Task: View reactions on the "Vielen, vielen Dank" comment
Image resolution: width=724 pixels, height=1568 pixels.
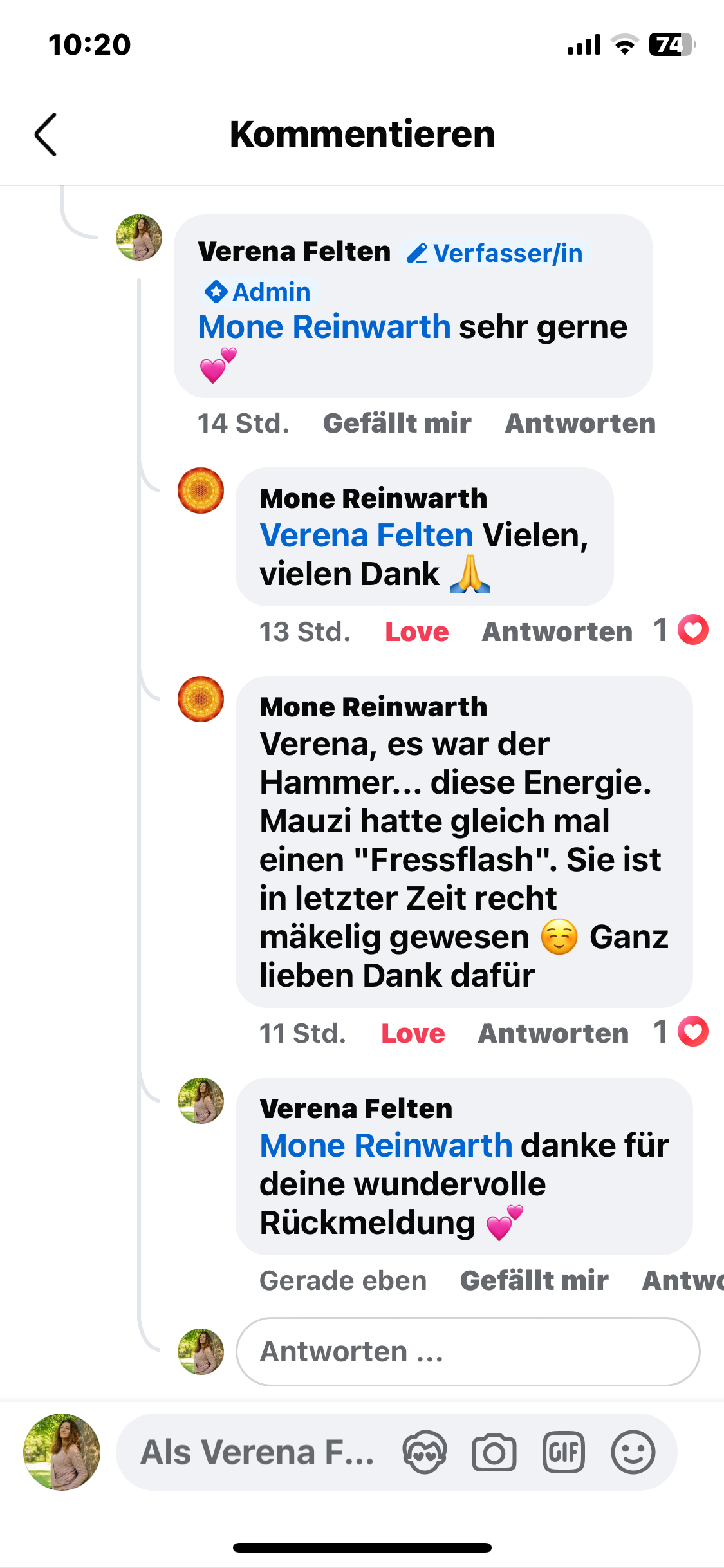Action: tap(681, 630)
